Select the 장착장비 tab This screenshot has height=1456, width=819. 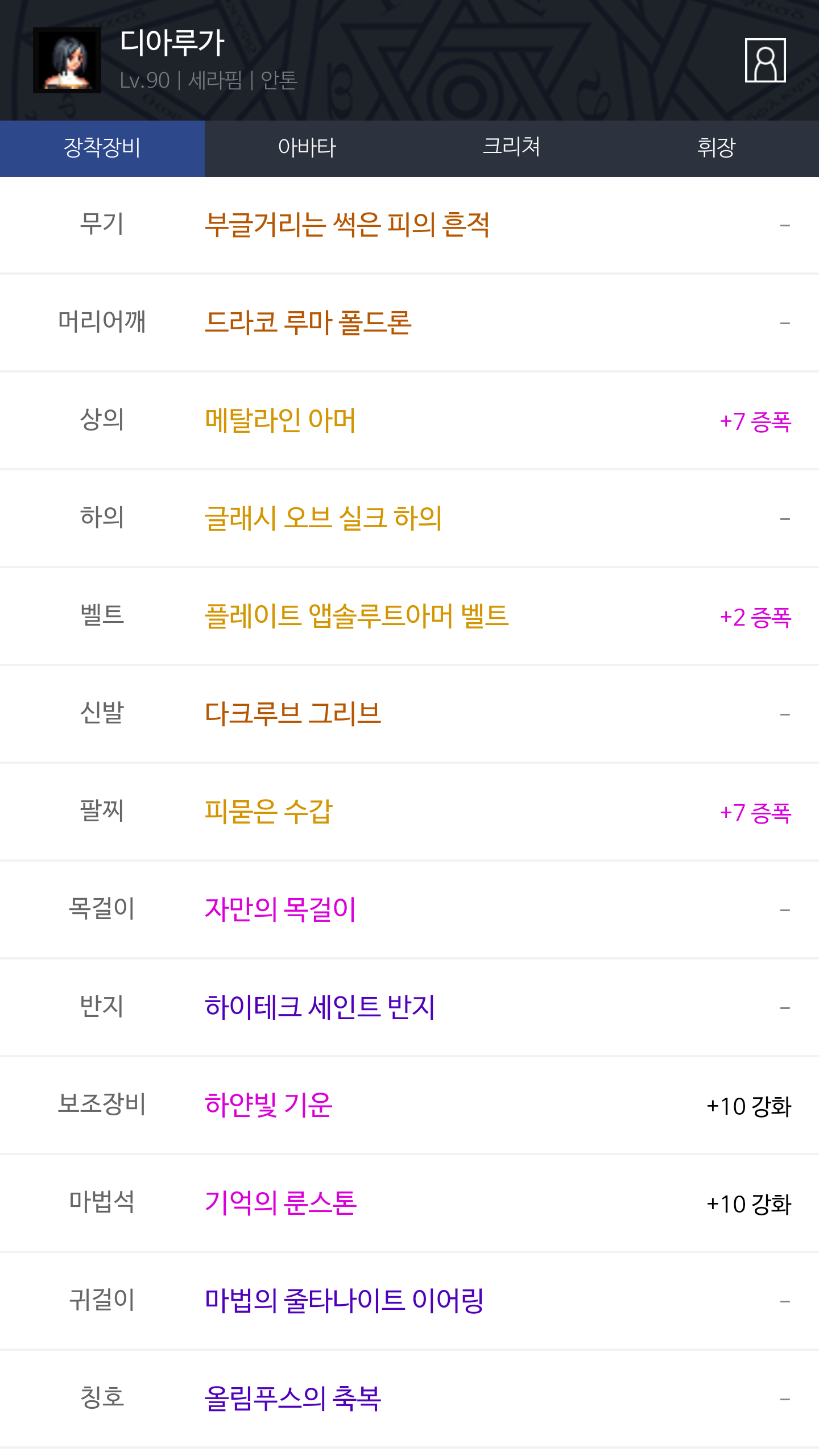click(x=102, y=148)
